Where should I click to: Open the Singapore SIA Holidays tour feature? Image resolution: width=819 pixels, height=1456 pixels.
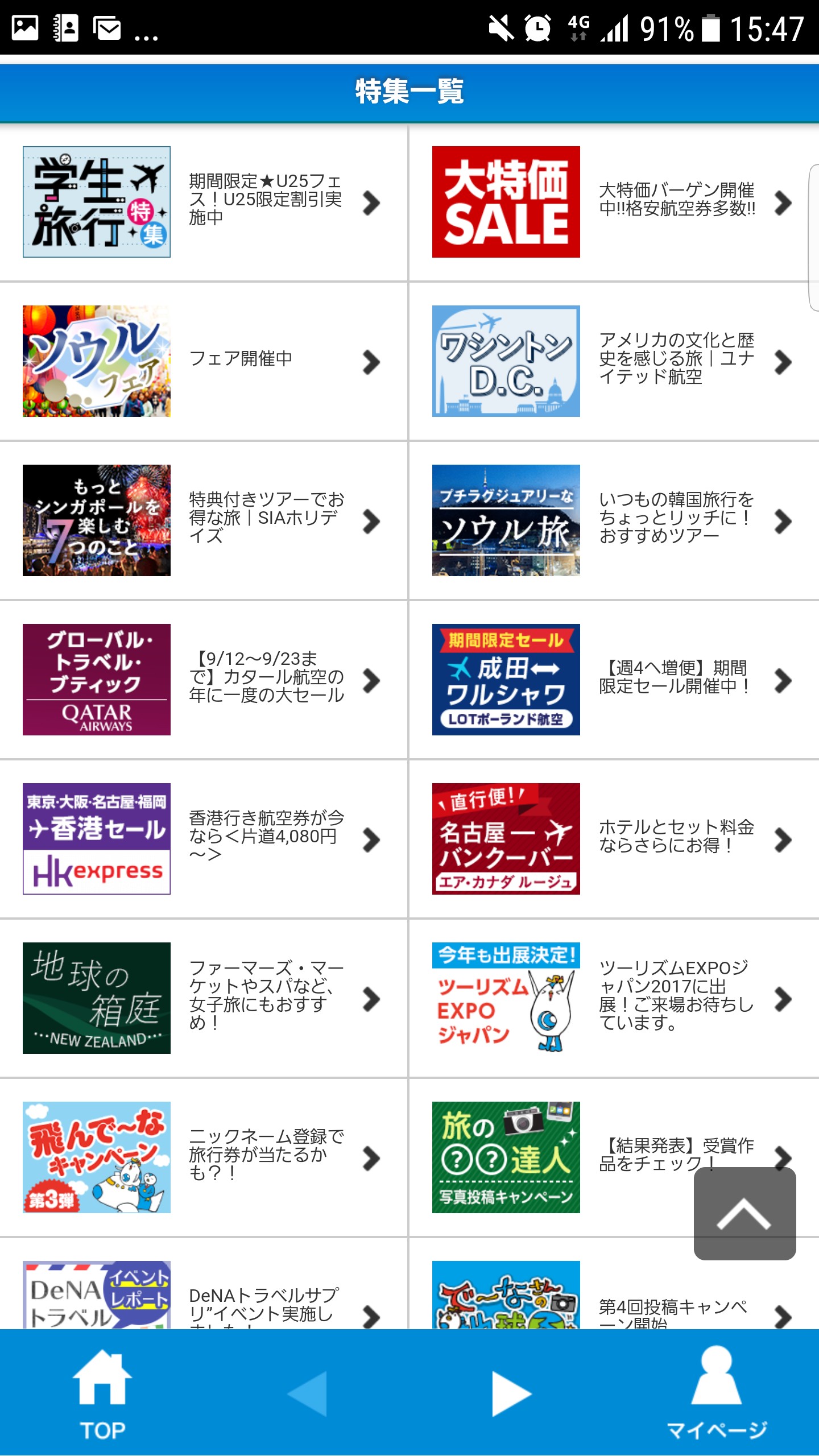coord(204,520)
